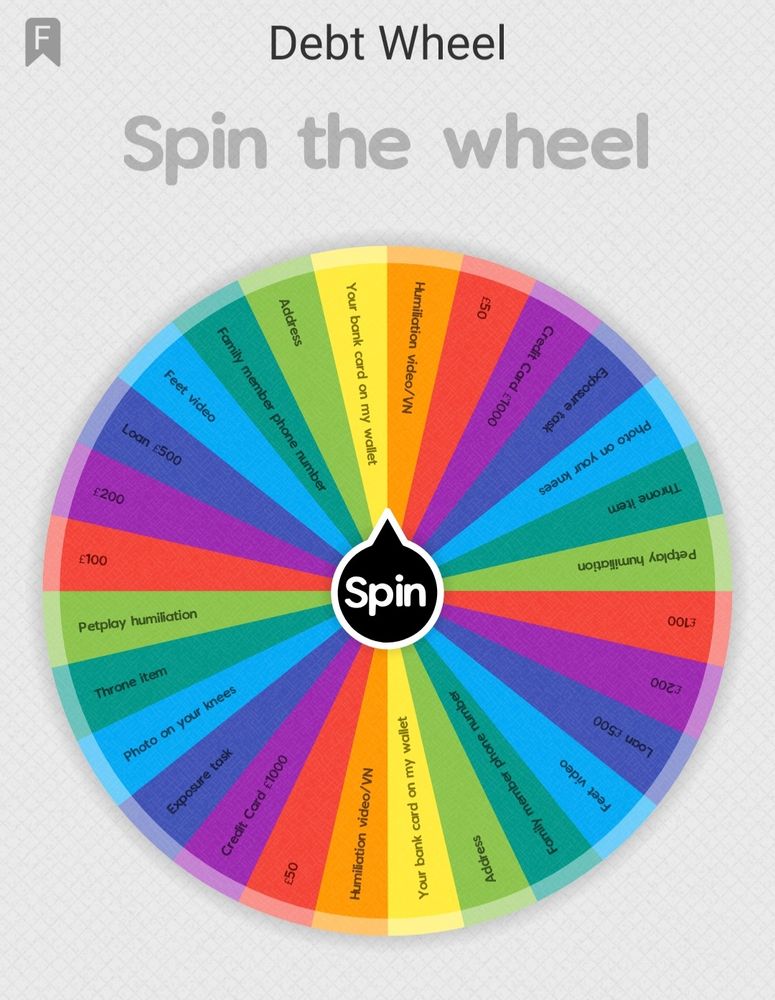775x1000 pixels.
Task: Tap the Spin button in the wheel center
Action: coord(387,594)
